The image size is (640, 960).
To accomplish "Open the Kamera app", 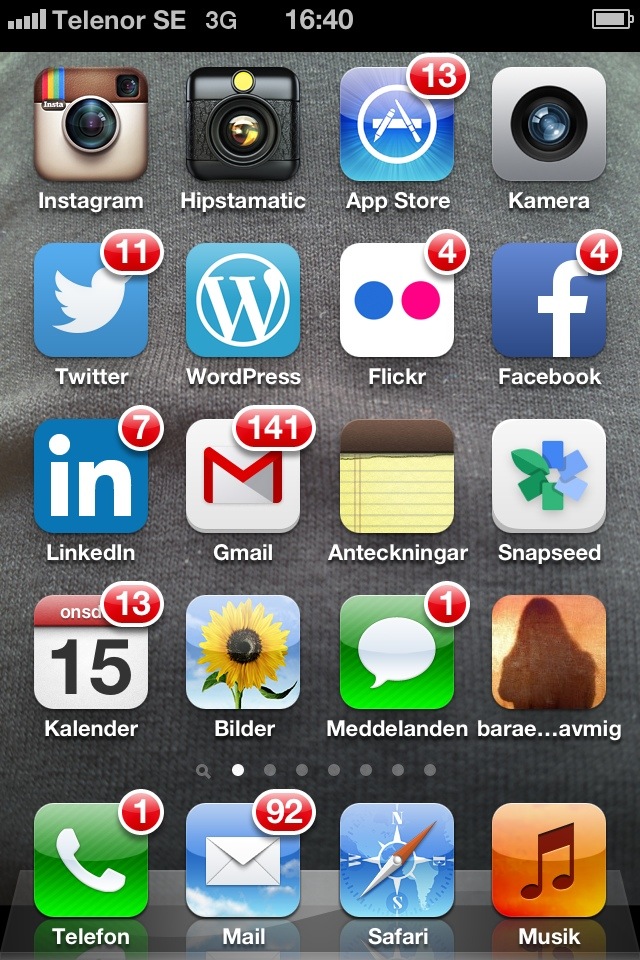I will (x=549, y=124).
